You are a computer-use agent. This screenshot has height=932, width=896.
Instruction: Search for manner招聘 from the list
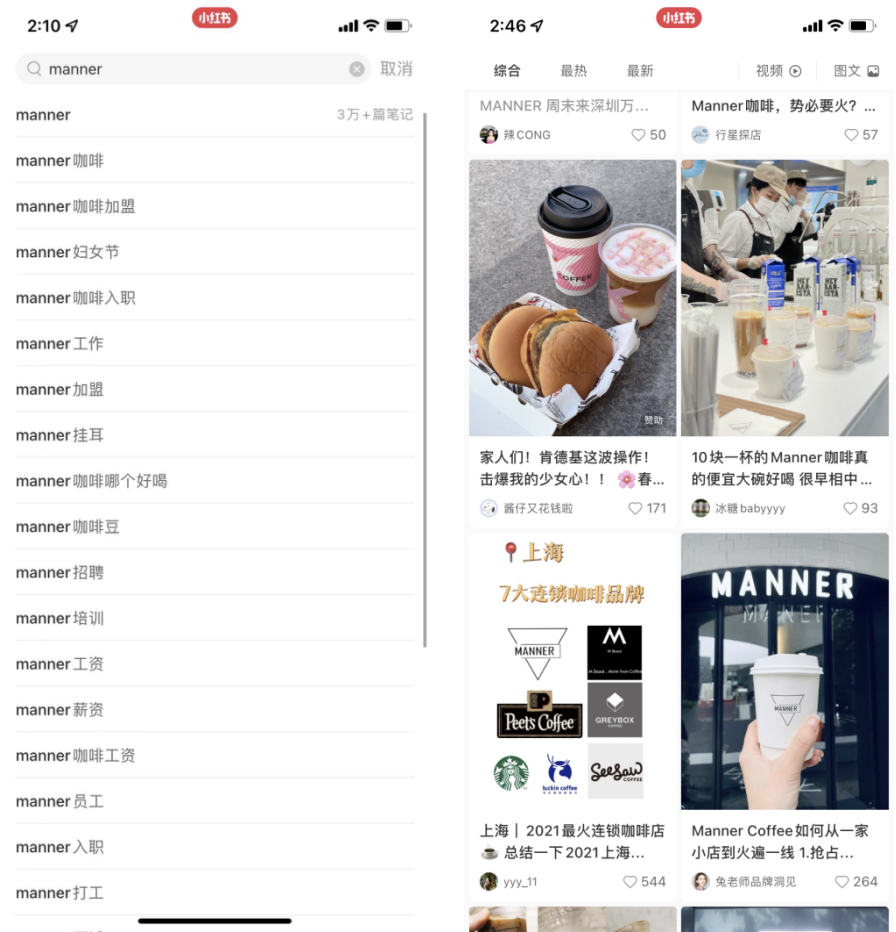(x=60, y=573)
